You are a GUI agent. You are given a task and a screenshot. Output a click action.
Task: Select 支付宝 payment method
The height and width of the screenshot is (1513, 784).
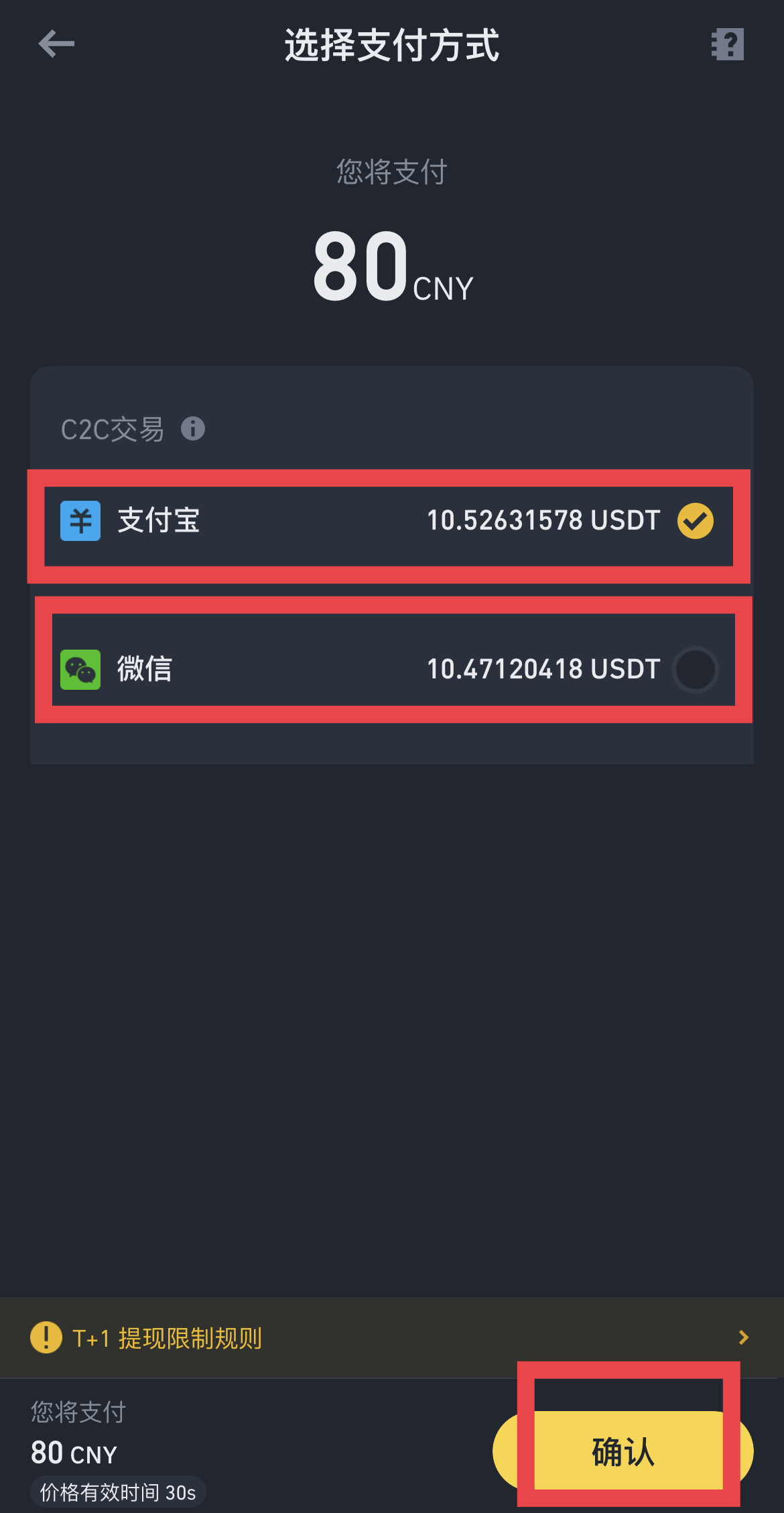point(389,521)
